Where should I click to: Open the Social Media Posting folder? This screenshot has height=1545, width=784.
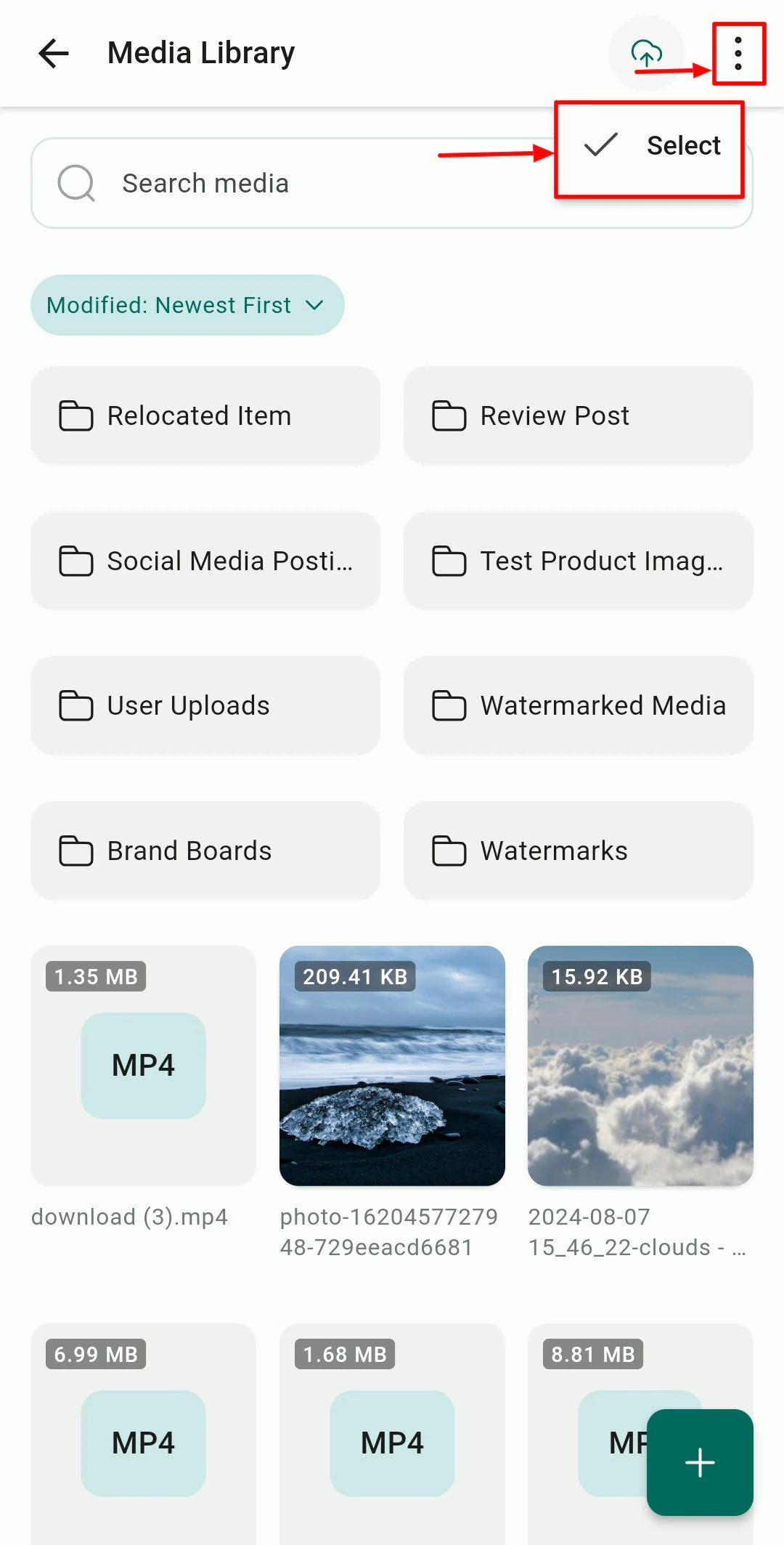205,560
